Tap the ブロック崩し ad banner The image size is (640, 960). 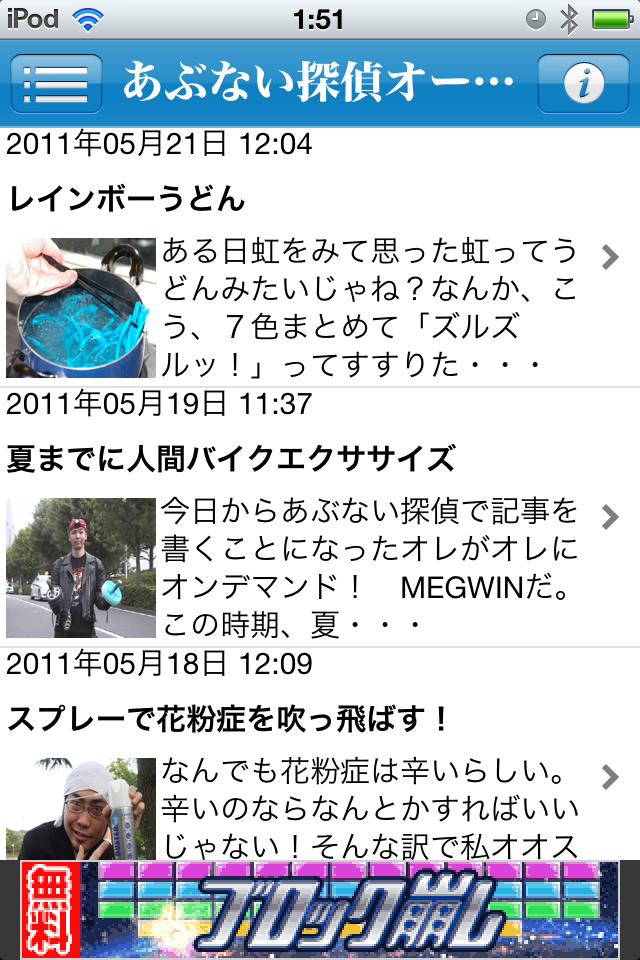coord(320,910)
